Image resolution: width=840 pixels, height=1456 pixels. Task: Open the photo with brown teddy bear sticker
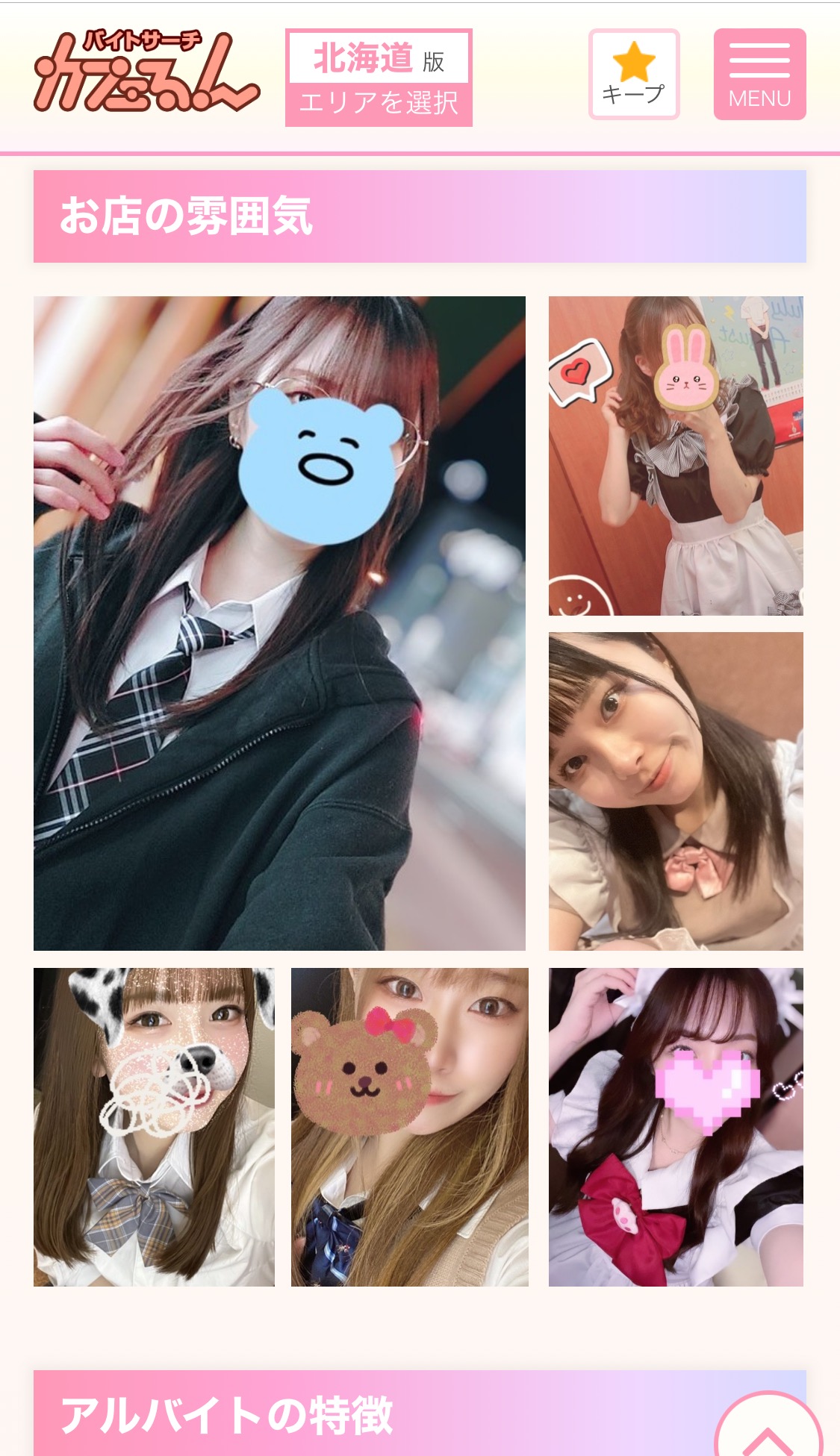click(x=410, y=1127)
